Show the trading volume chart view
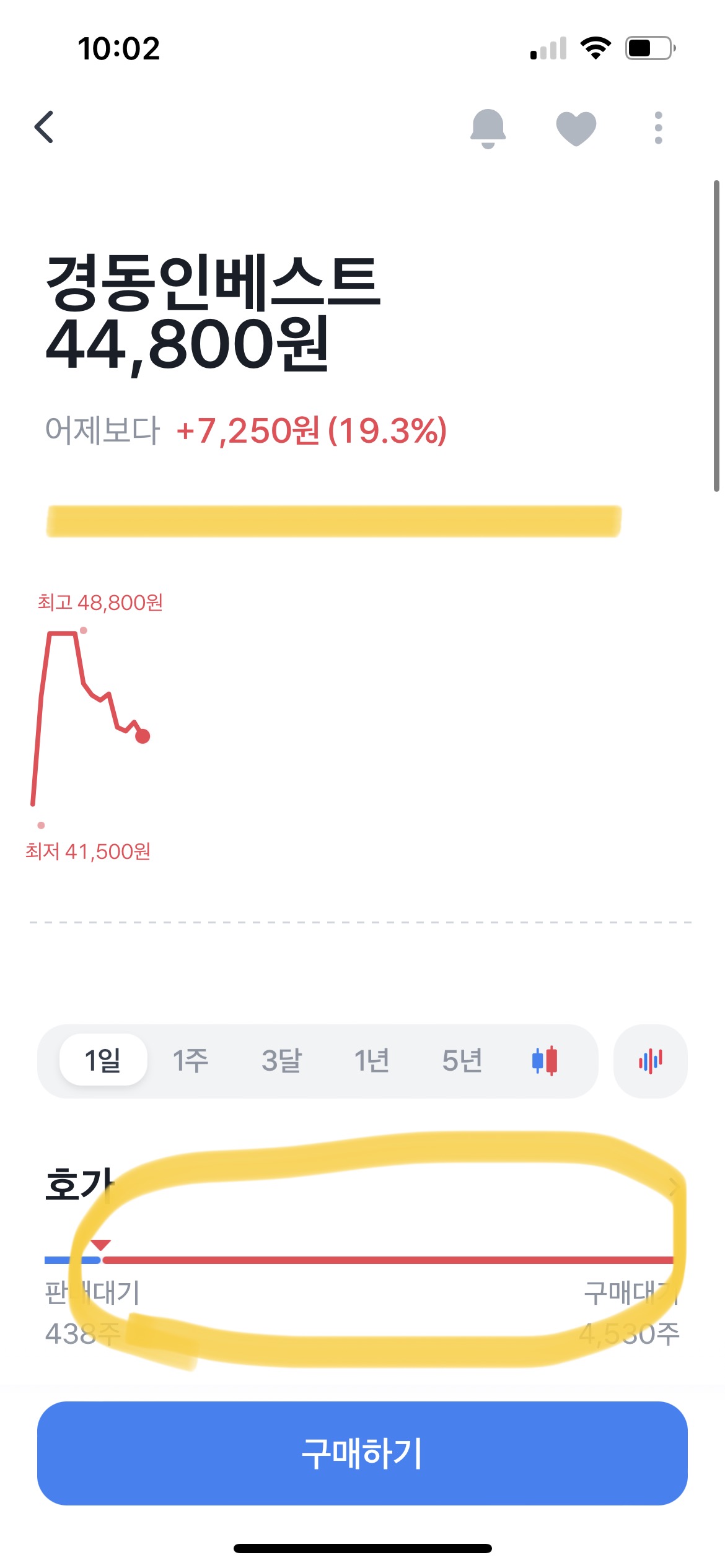Viewport: 725px width, 1568px height. [651, 1060]
